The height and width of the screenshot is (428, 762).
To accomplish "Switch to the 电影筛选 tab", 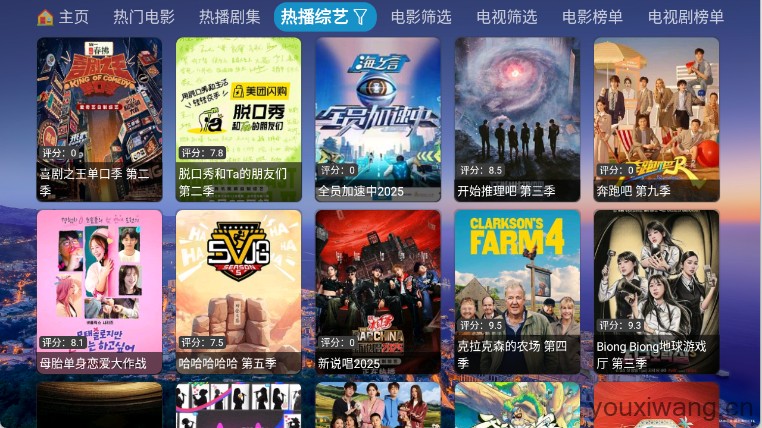I will click(421, 17).
